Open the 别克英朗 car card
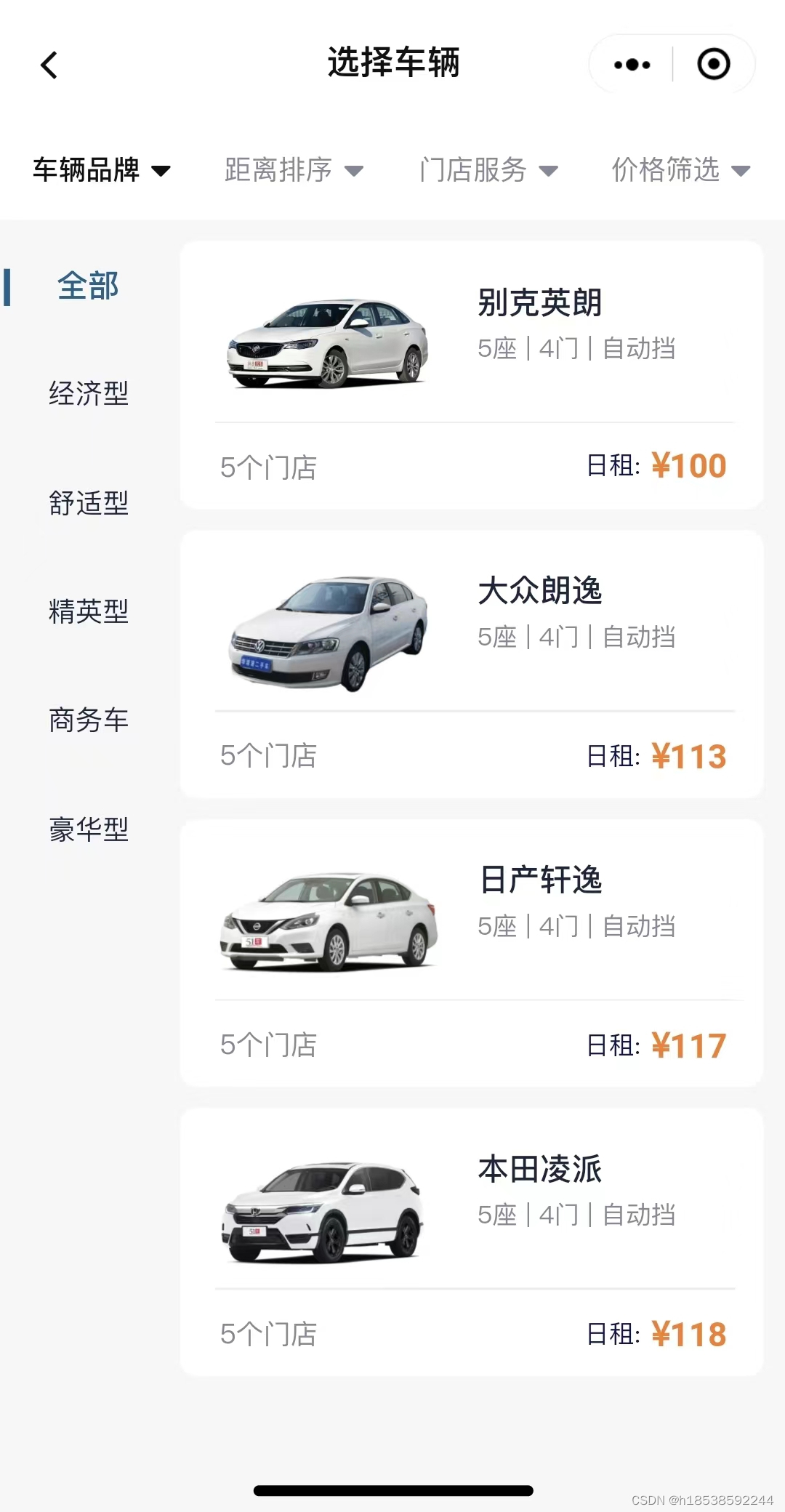The width and height of the screenshot is (785, 1512). pos(472,375)
